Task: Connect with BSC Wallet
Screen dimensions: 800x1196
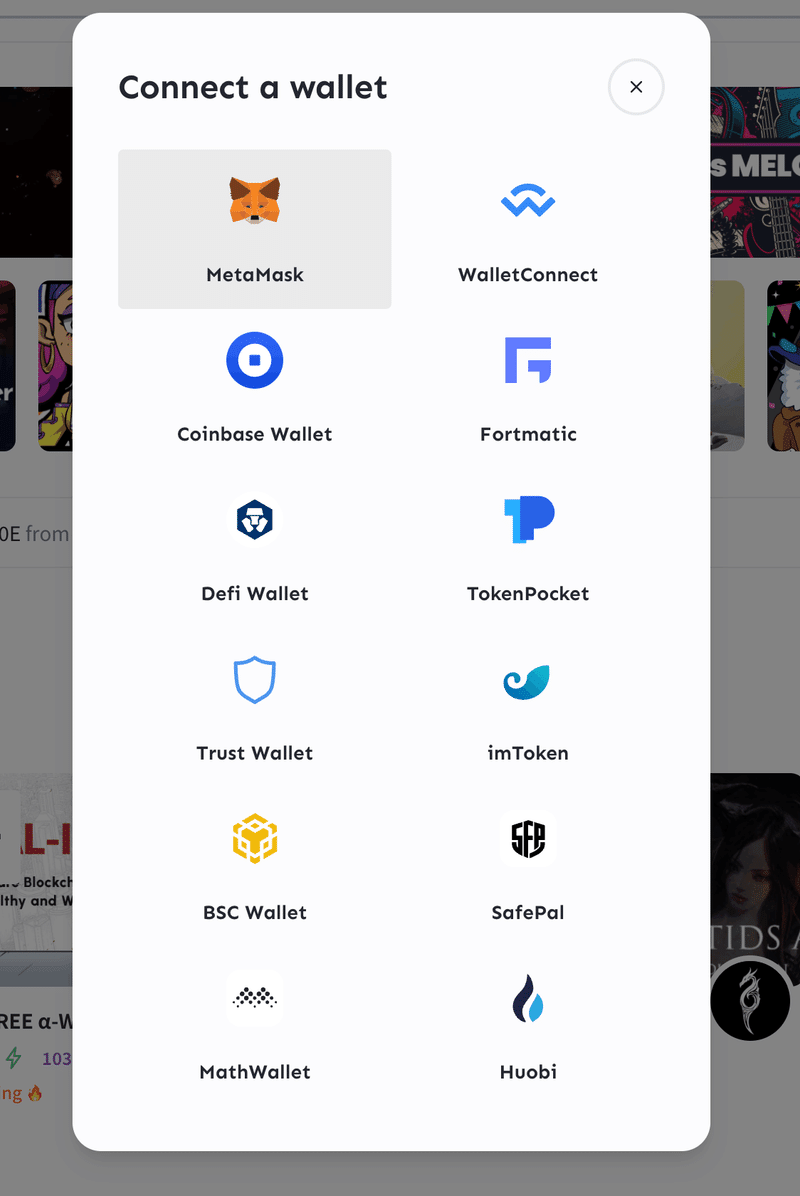Action: [254, 865]
